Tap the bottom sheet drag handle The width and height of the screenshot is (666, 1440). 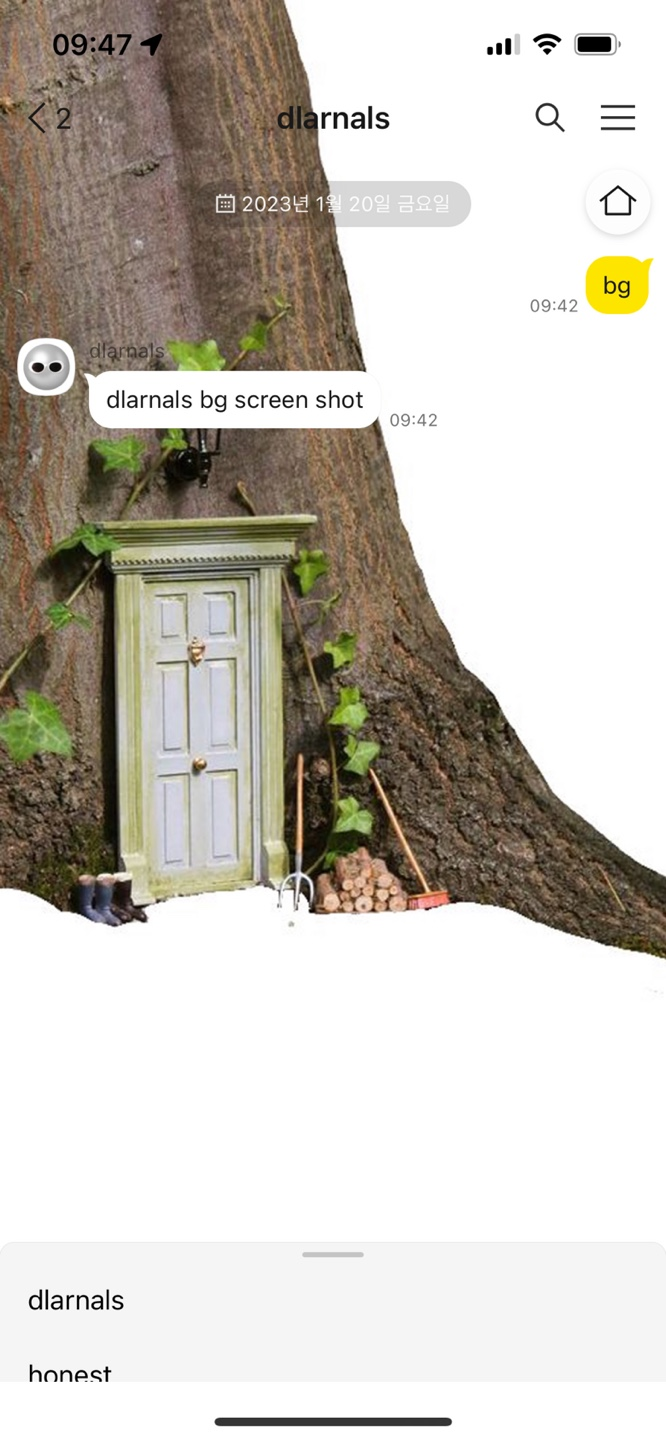coord(333,1254)
